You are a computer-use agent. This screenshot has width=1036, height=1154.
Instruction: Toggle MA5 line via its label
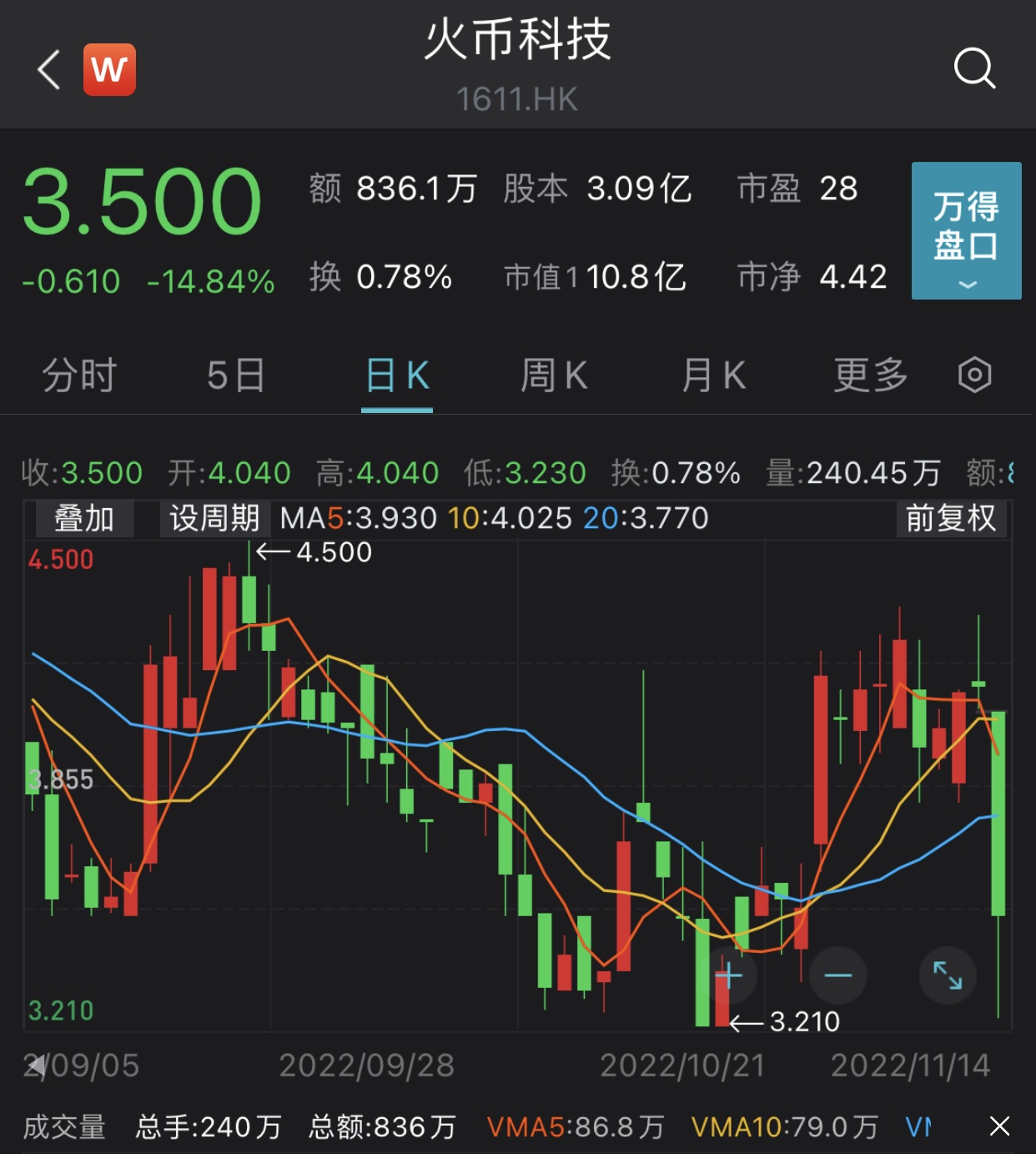pyautogui.click(x=358, y=518)
